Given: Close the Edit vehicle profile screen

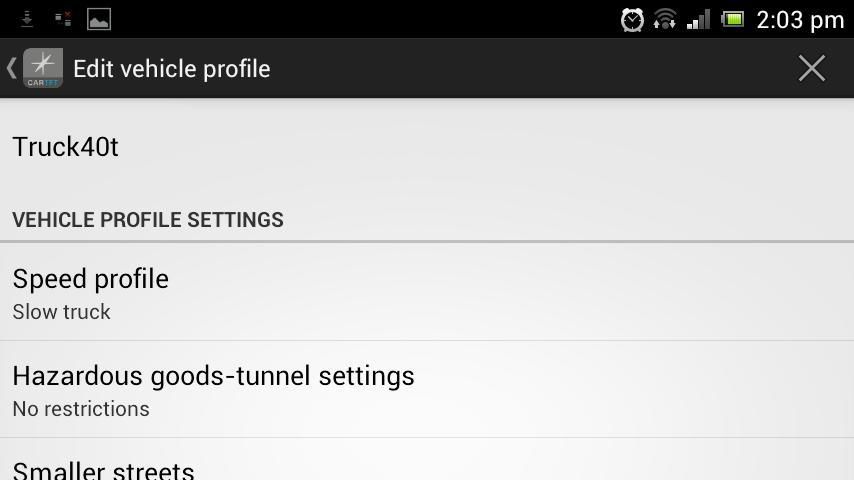Looking at the screenshot, I should coord(811,68).
